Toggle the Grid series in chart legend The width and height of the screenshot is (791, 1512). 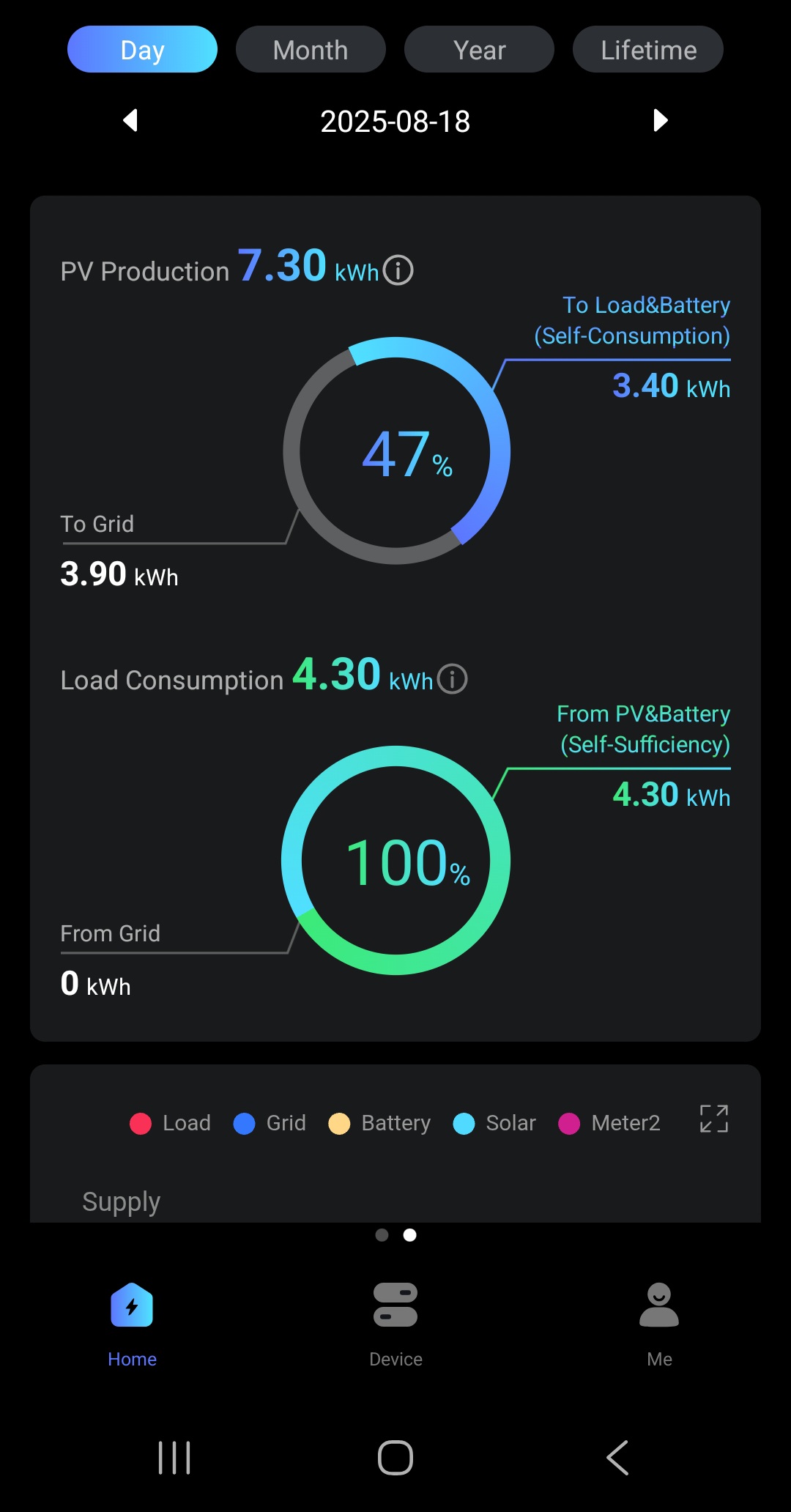pos(270,1123)
